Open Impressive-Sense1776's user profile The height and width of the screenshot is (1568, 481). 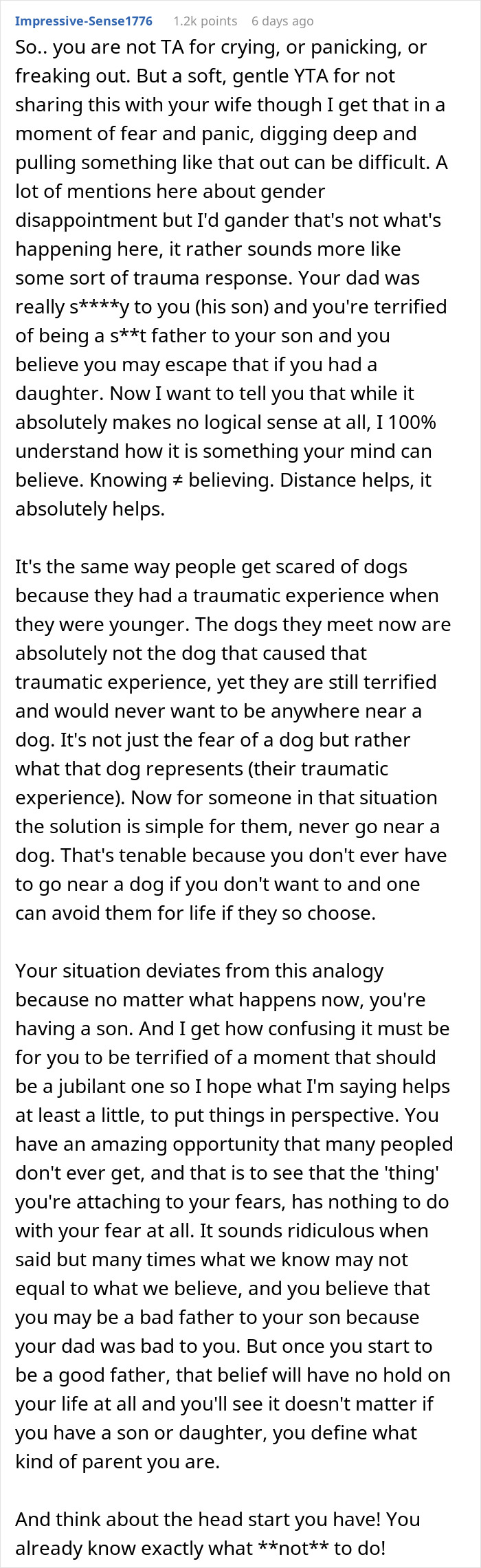tap(84, 21)
